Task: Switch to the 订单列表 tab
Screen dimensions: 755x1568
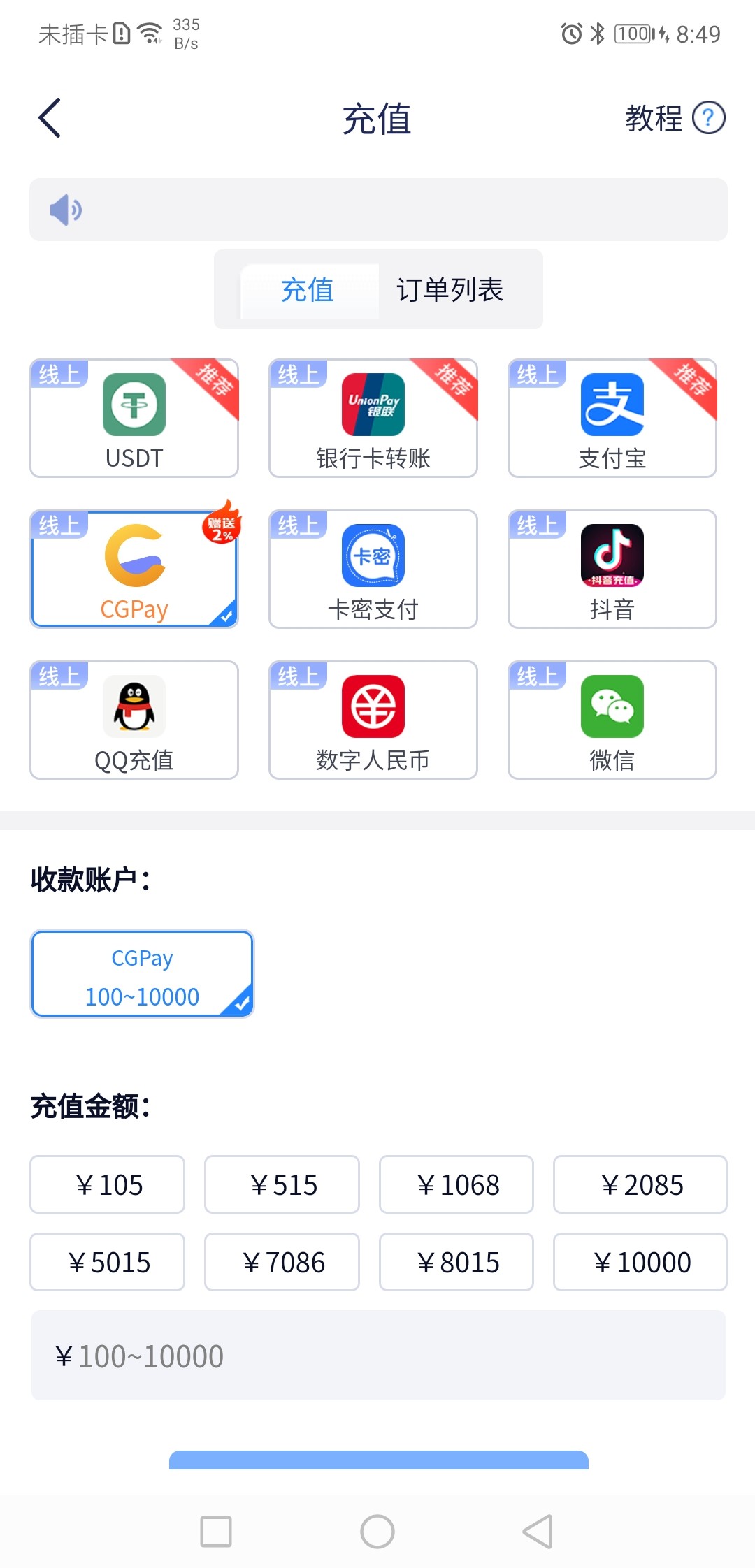Action: coord(450,290)
